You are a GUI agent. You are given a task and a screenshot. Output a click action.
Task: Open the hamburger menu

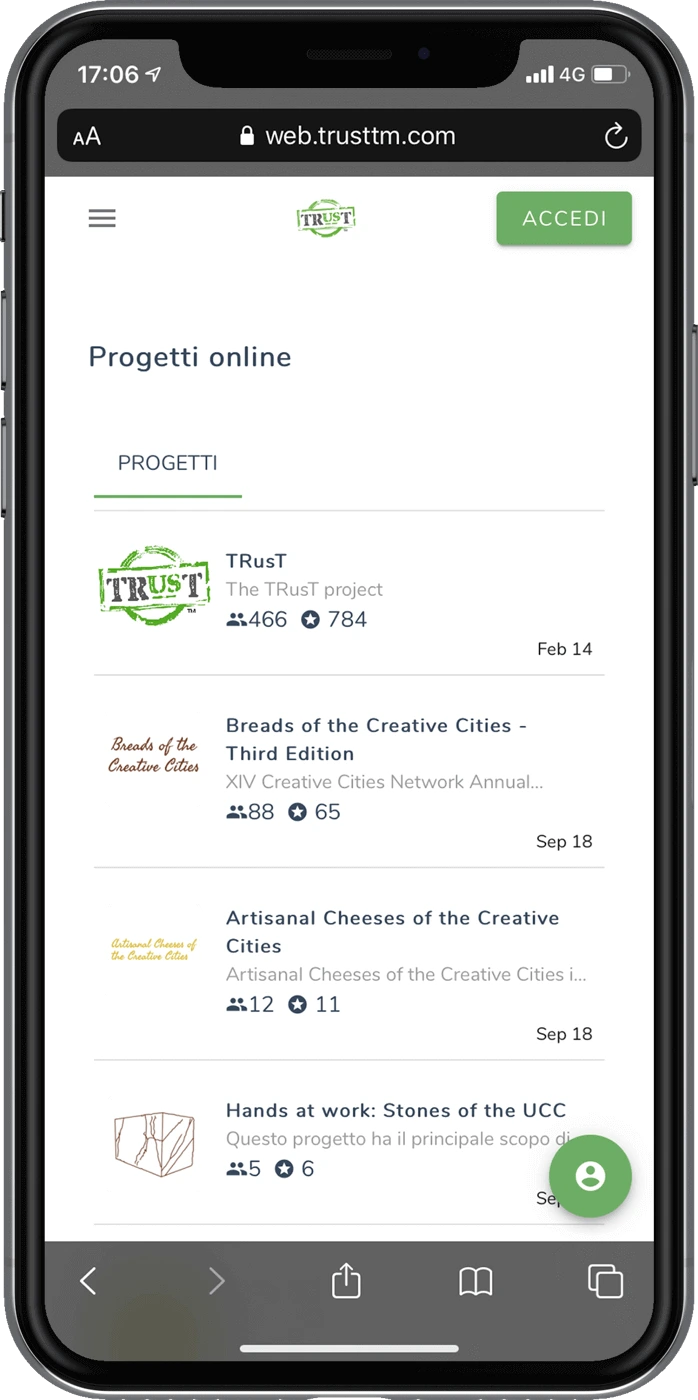102,218
